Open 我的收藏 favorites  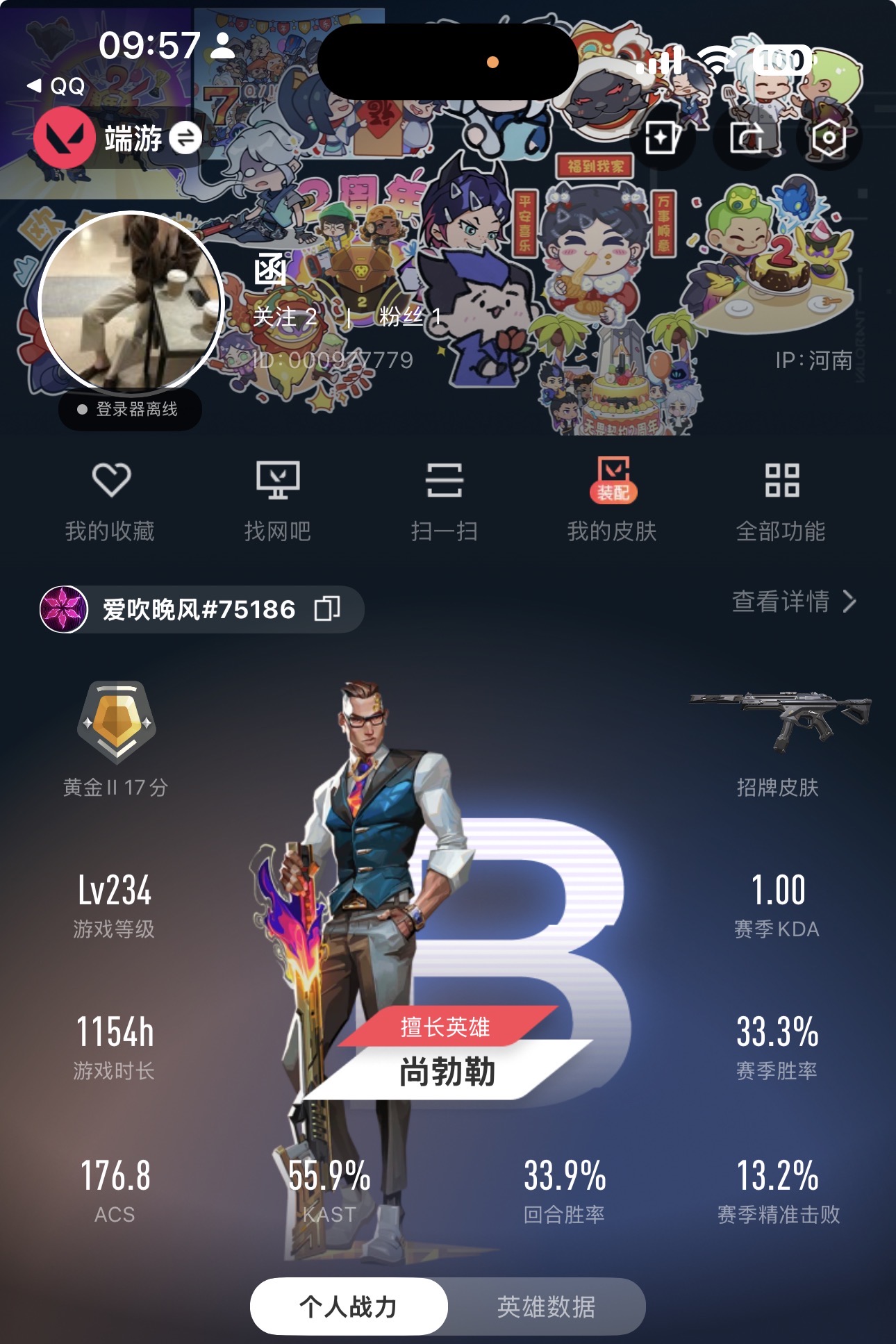[110, 501]
